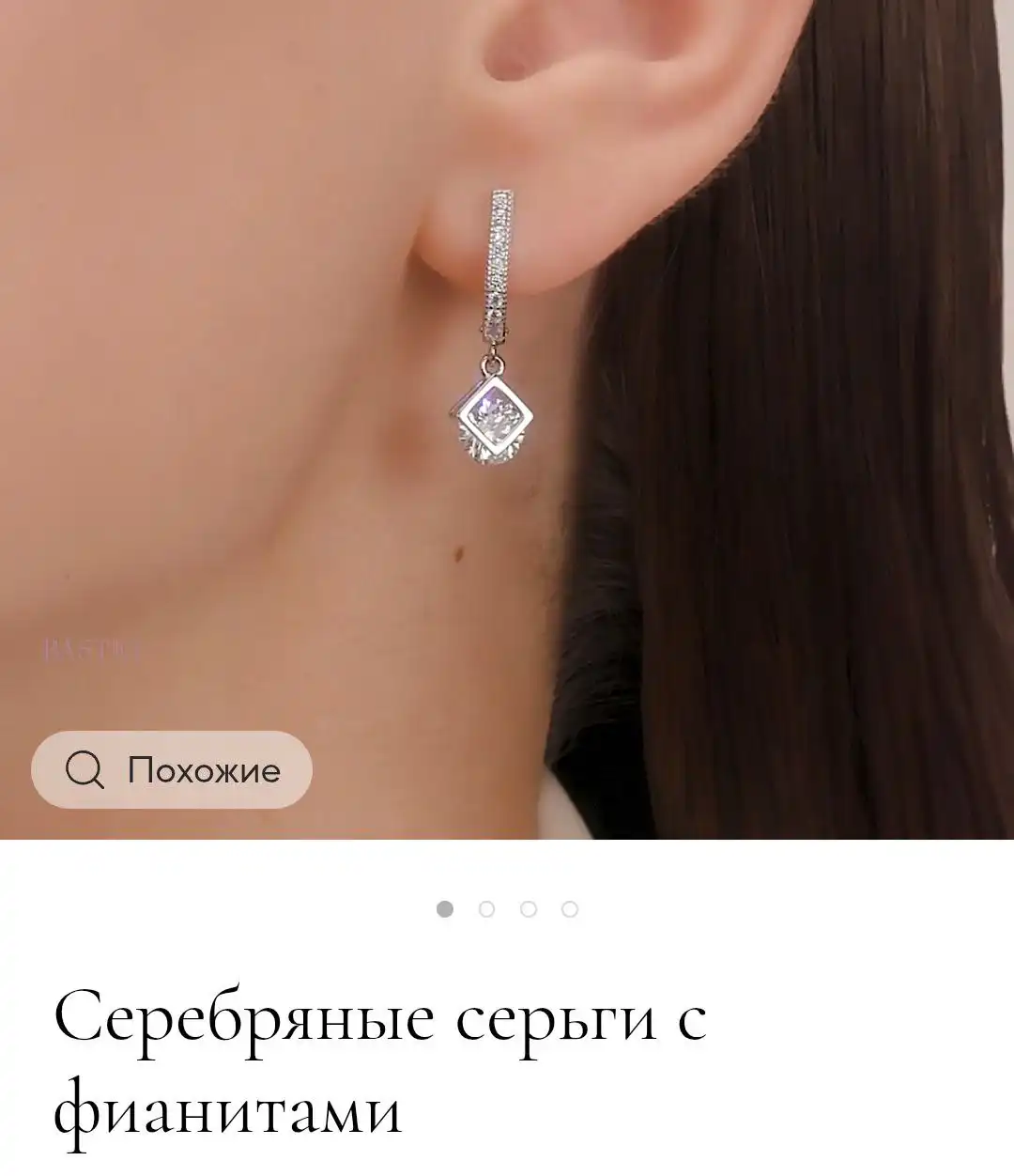The image size is (1014, 1176).
Task: Select the rightmost pagination circle
Action: [x=570, y=909]
